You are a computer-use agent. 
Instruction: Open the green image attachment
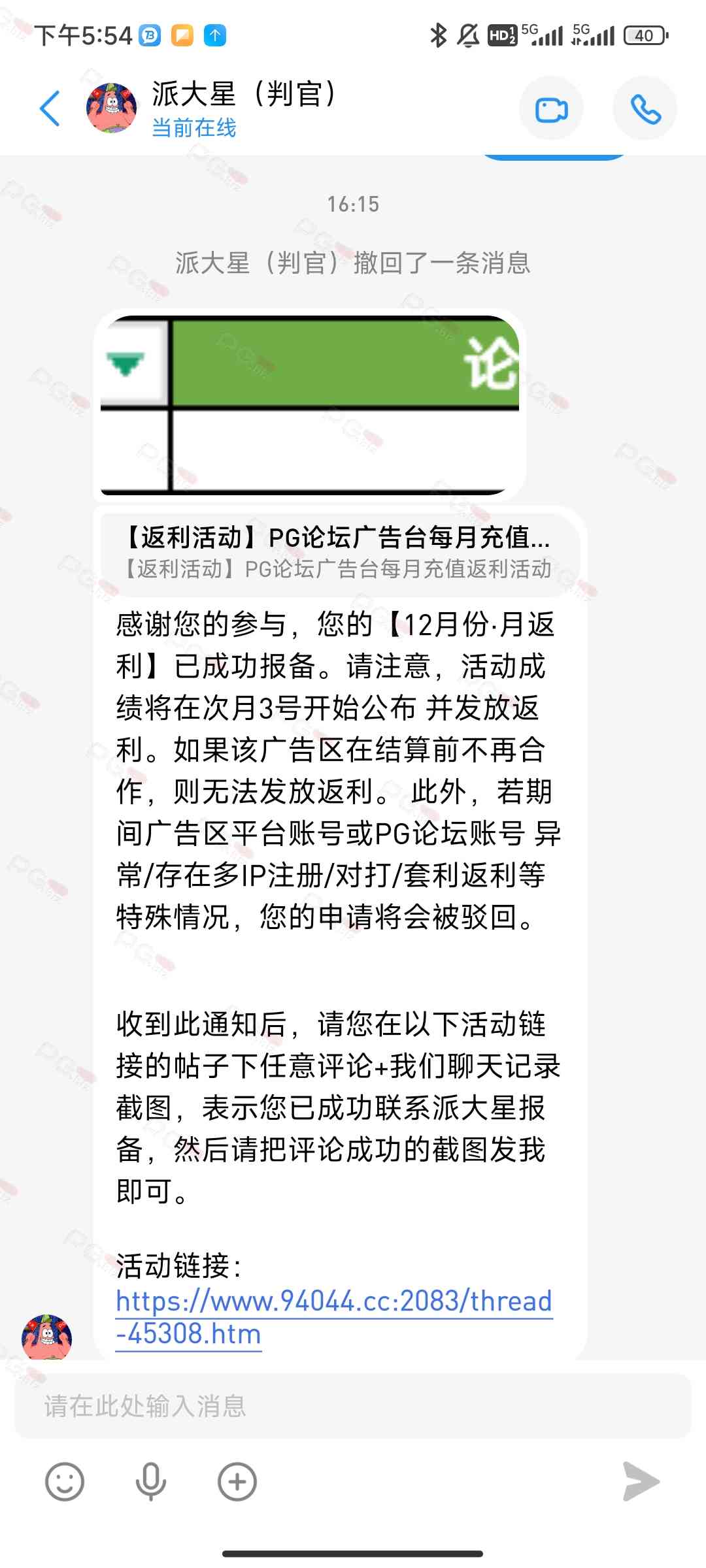(310, 404)
